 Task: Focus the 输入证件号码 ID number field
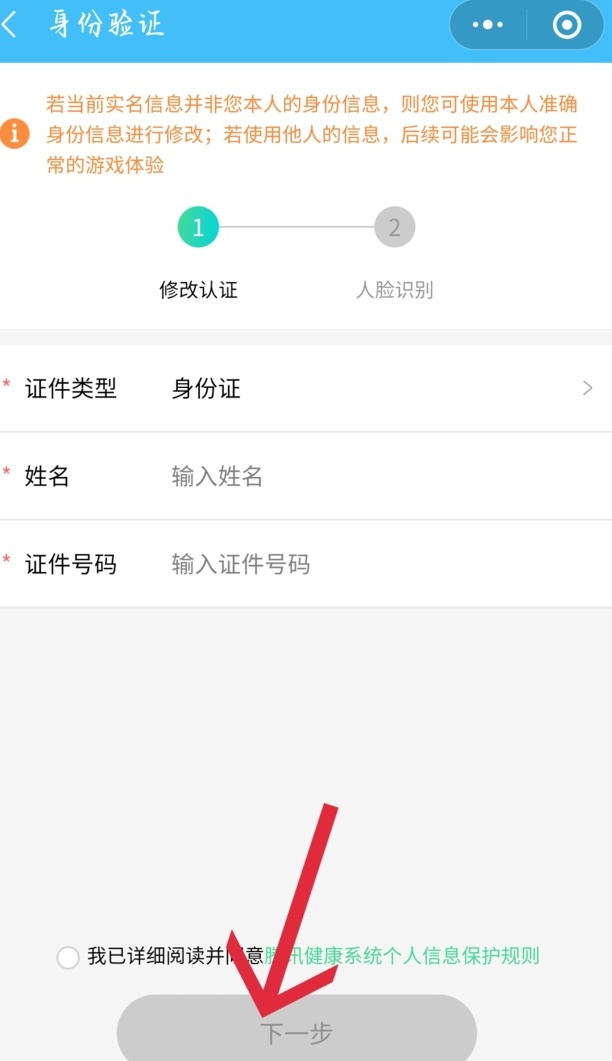[380, 564]
